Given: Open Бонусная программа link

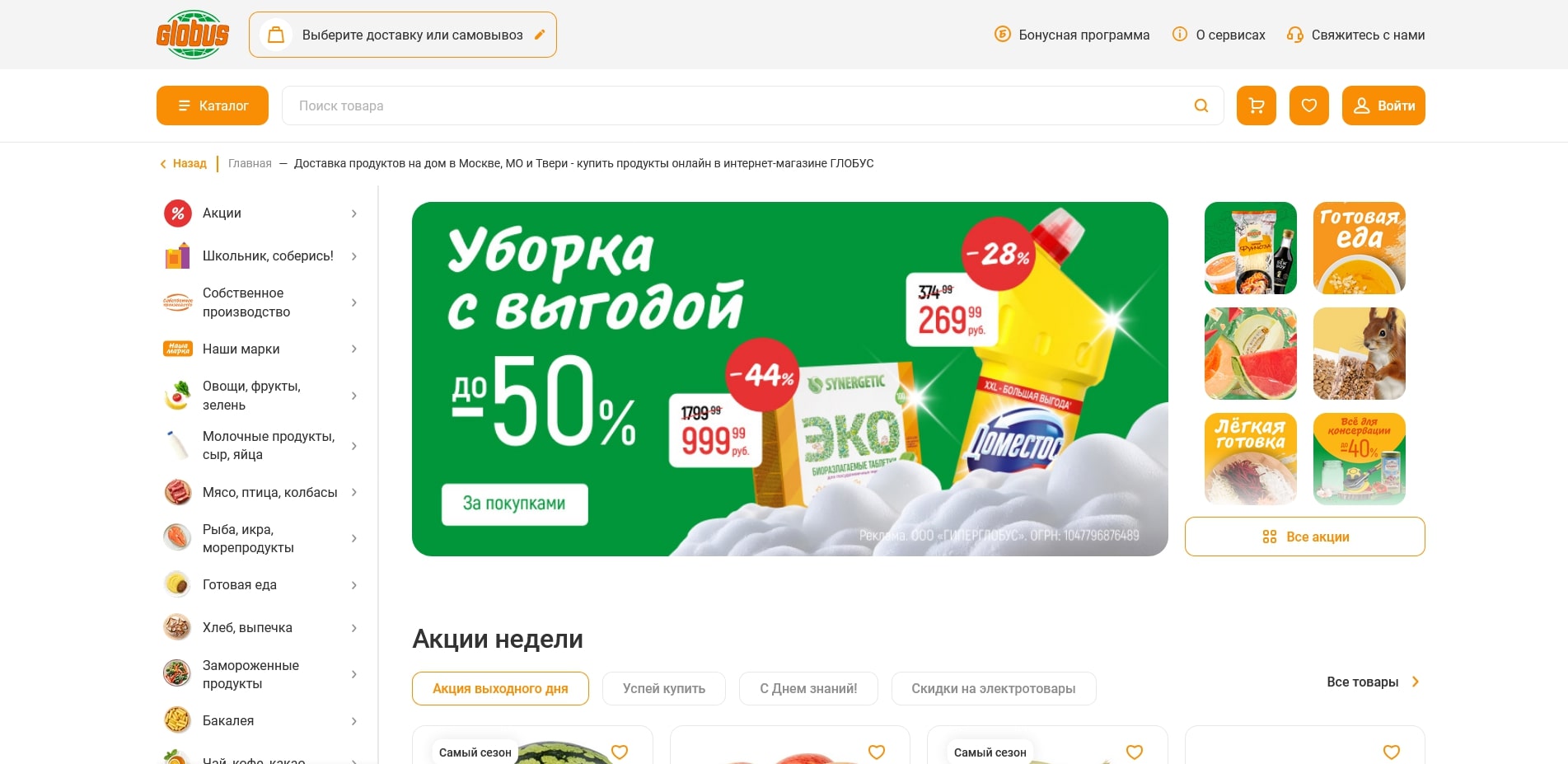Looking at the screenshot, I should (x=1072, y=35).
